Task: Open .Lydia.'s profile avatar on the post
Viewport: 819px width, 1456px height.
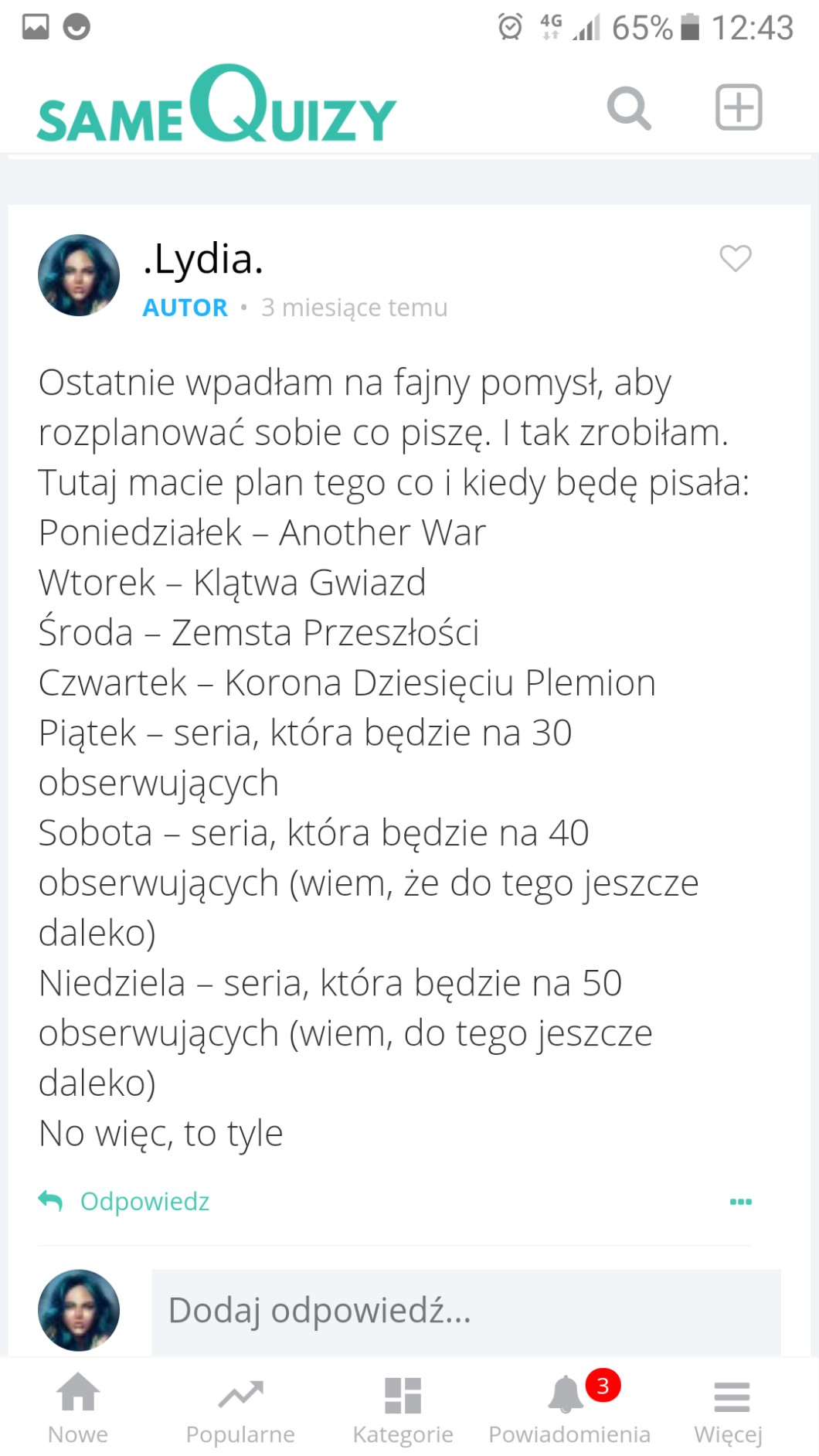Action: [x=79, y=275]
